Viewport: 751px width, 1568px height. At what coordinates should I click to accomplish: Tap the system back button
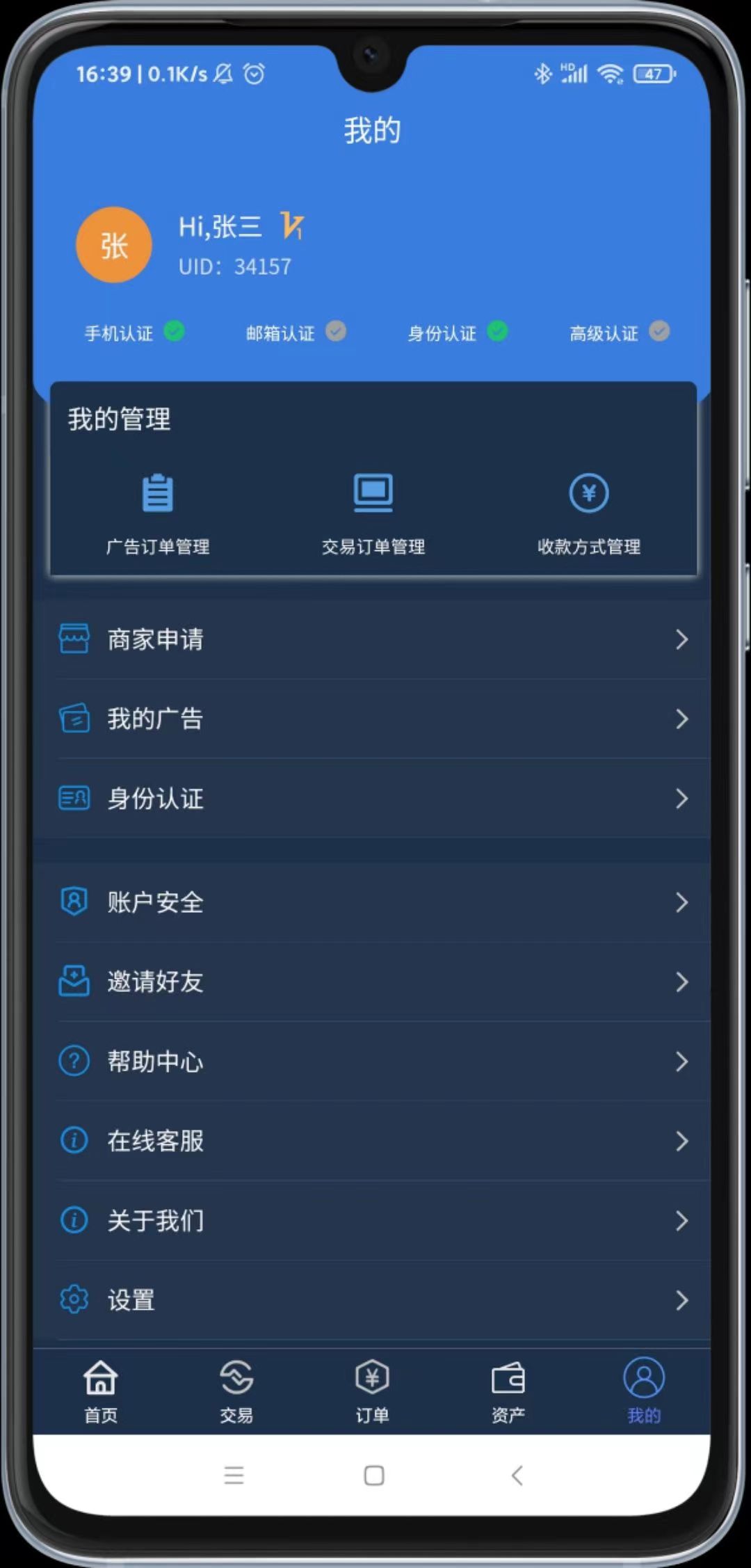(x=517, y=1475)
